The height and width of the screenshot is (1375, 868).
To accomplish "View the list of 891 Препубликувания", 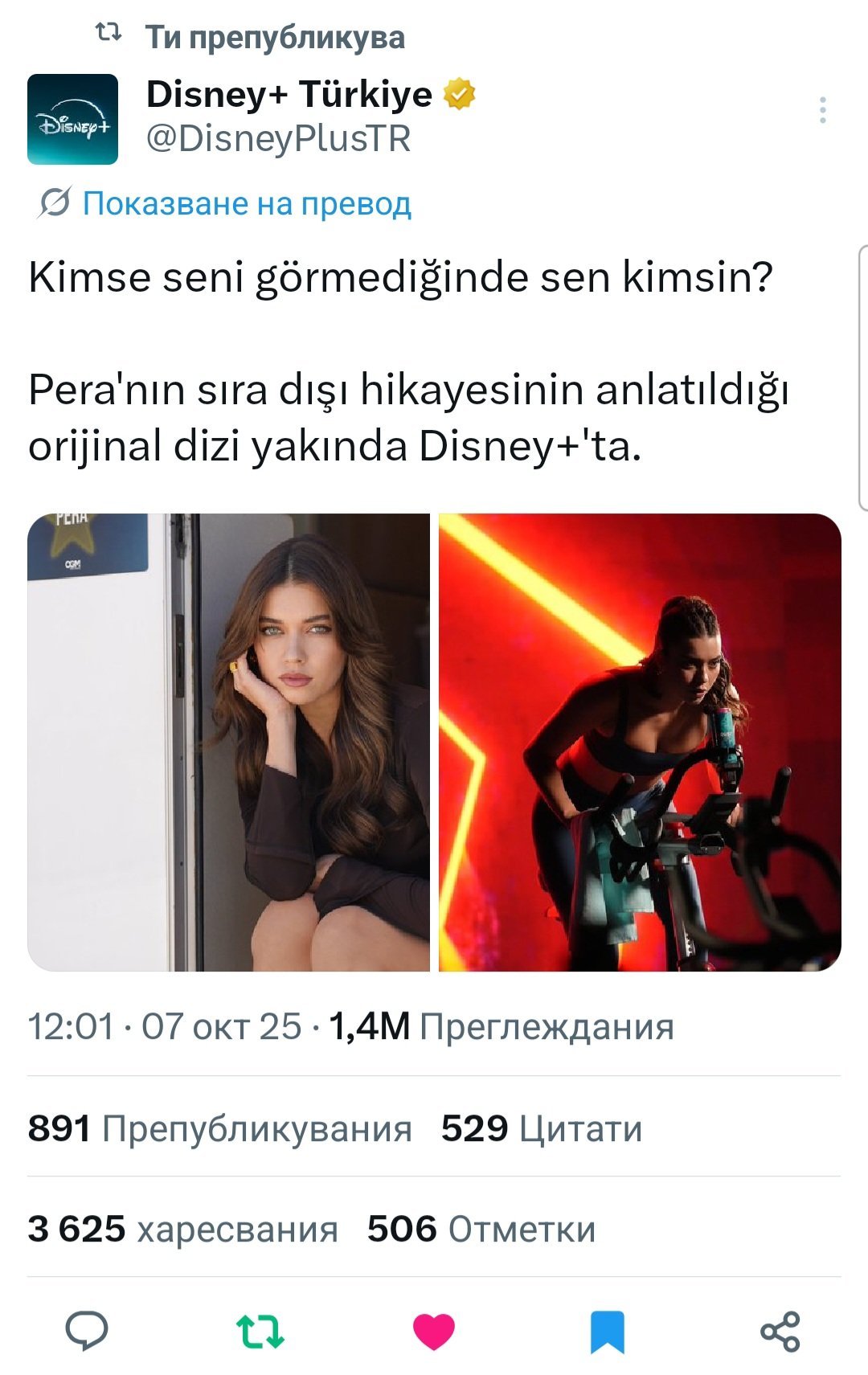I will point(219,1128).
